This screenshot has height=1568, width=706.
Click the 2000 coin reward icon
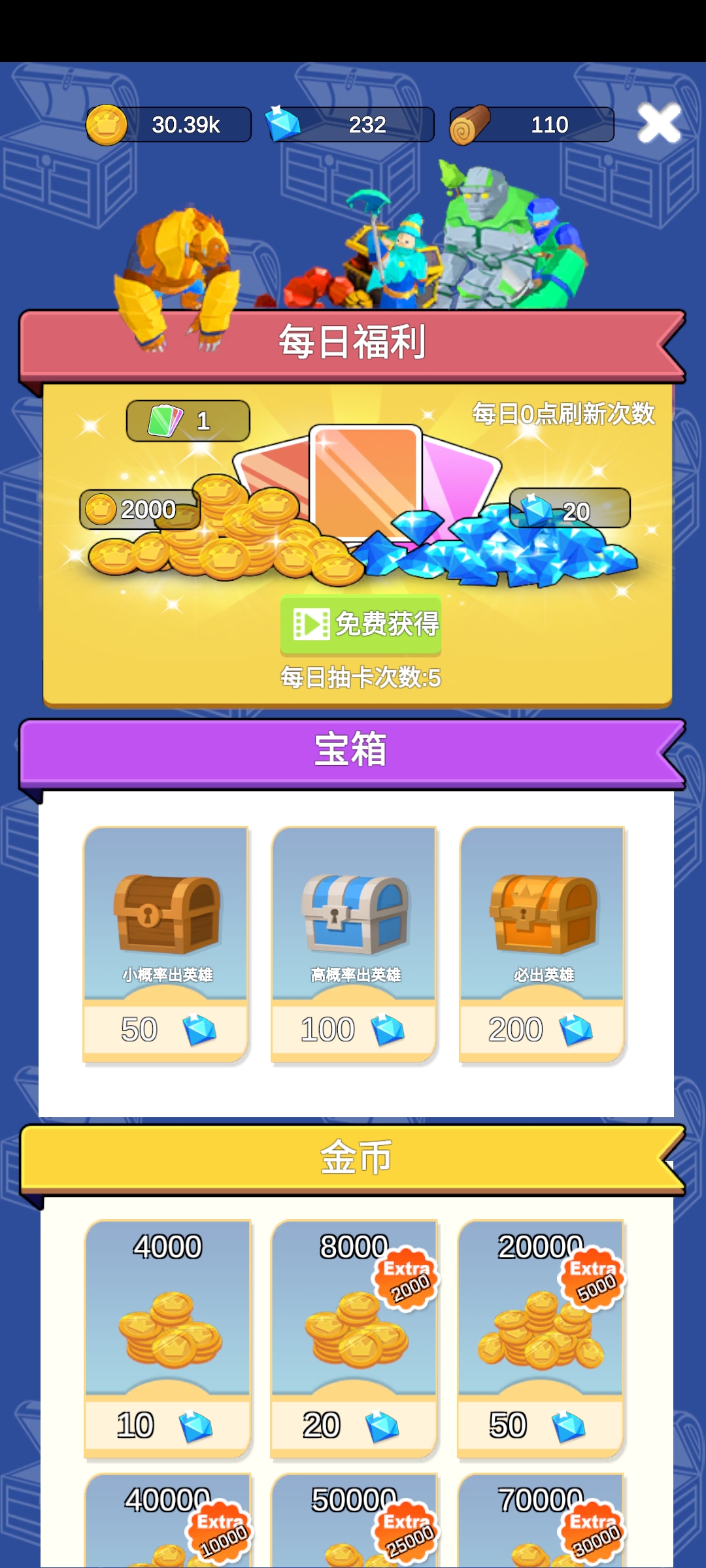tap(103, 508)
